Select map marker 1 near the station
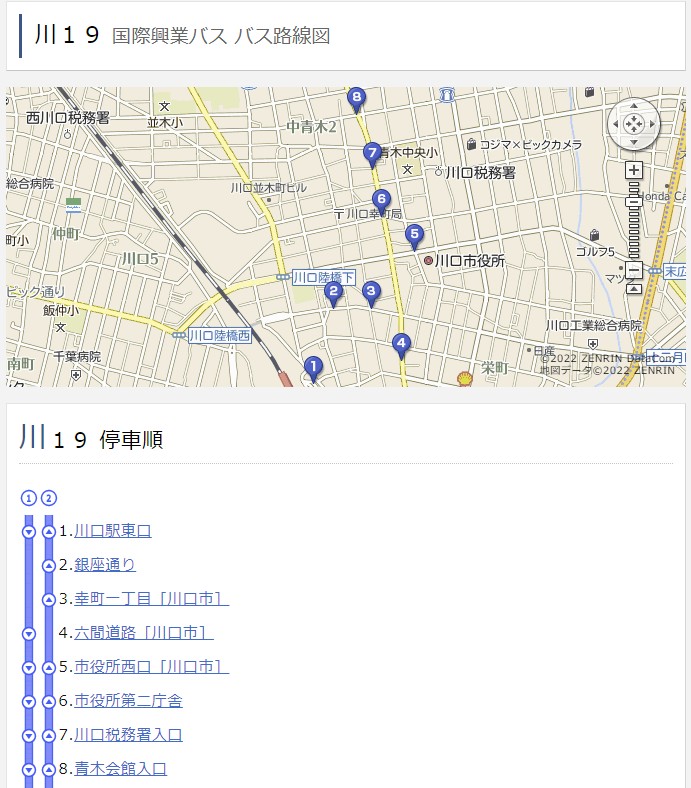 [313, 368]
